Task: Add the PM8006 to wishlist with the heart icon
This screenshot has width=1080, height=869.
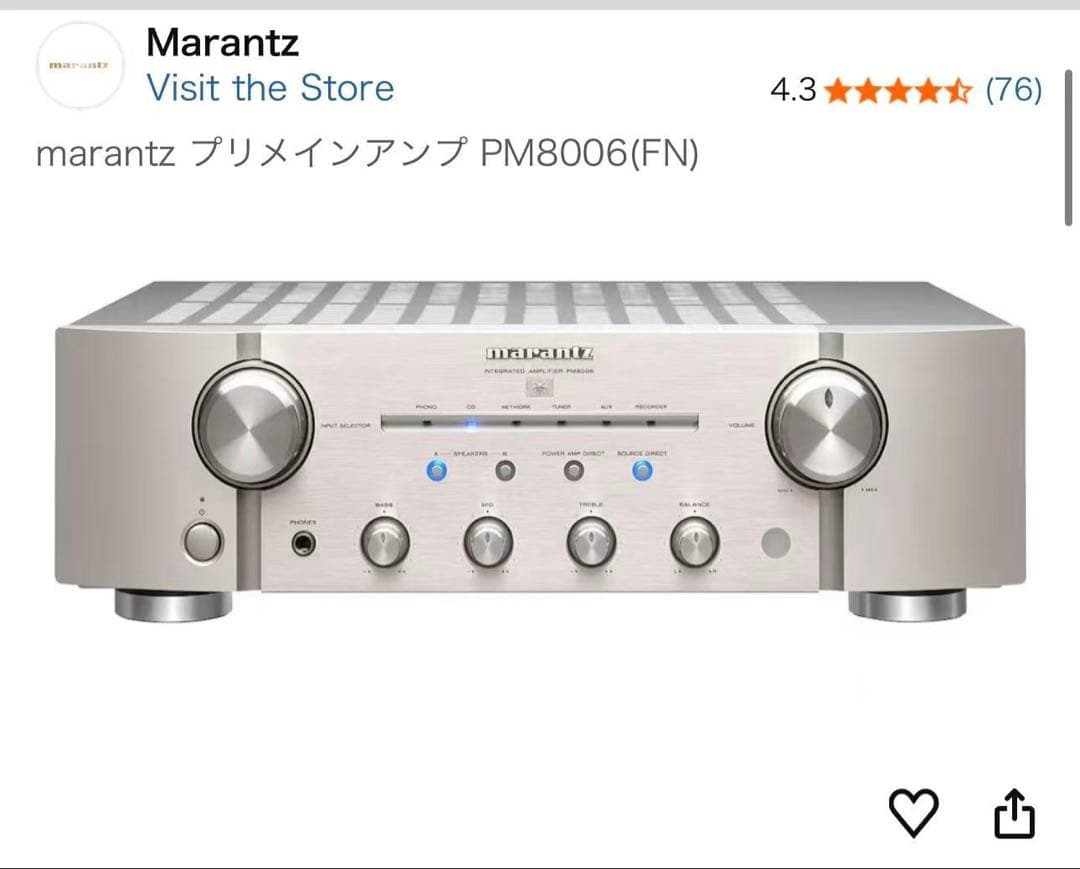Action: point(914,812)
